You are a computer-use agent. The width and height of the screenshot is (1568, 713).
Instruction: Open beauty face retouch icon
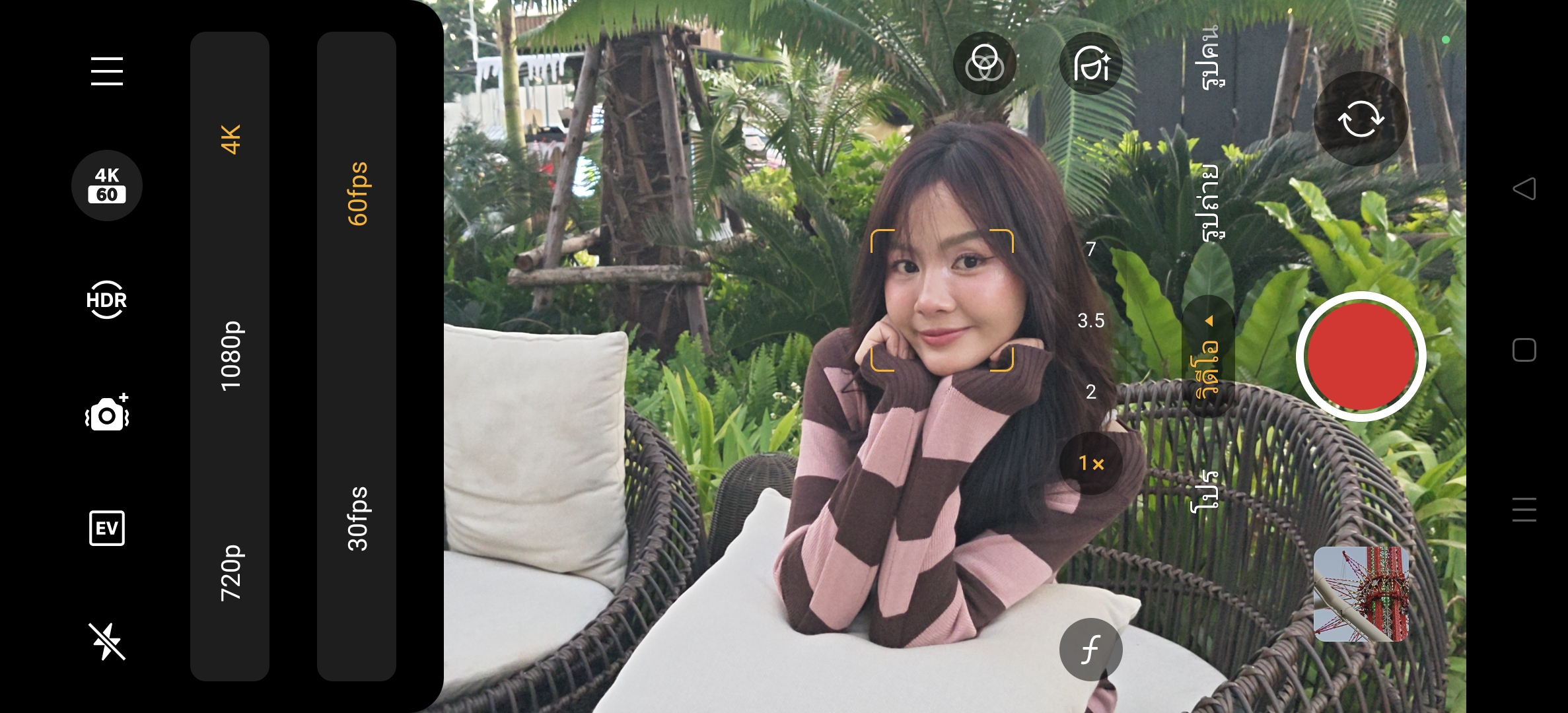[x=1090, y=64]
